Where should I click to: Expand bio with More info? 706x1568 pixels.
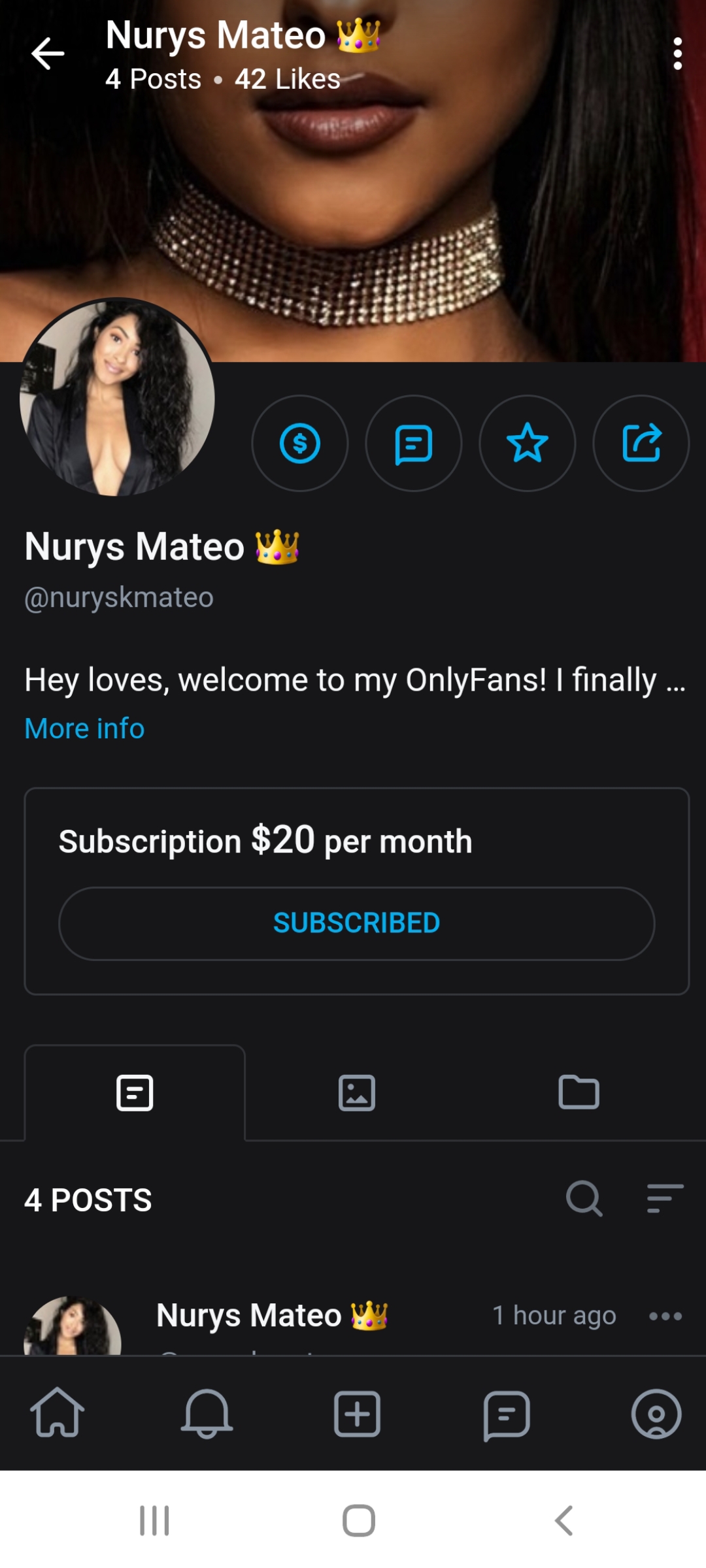84,728
